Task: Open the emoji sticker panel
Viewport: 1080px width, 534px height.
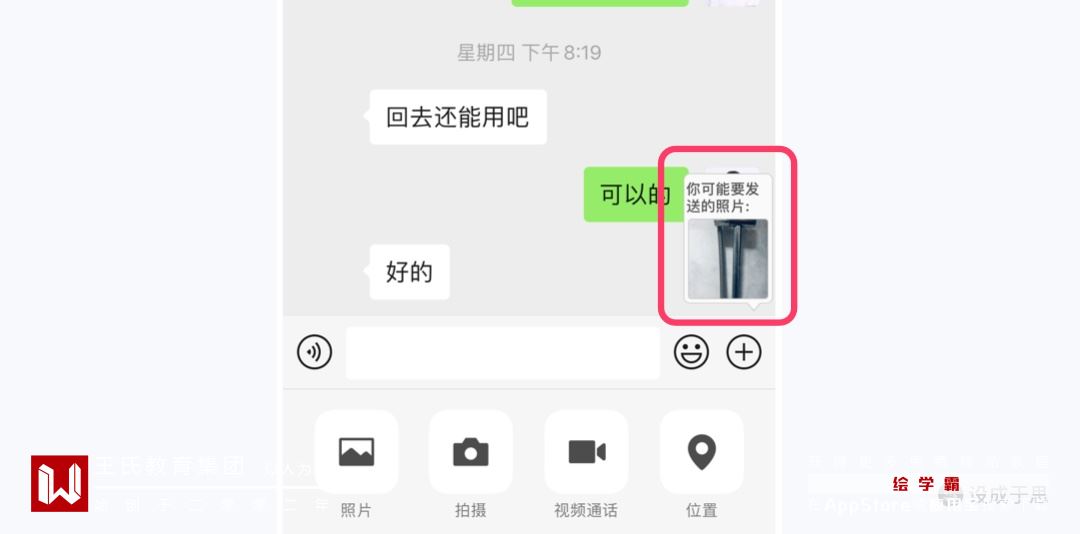Action: (x=691, y=352)
